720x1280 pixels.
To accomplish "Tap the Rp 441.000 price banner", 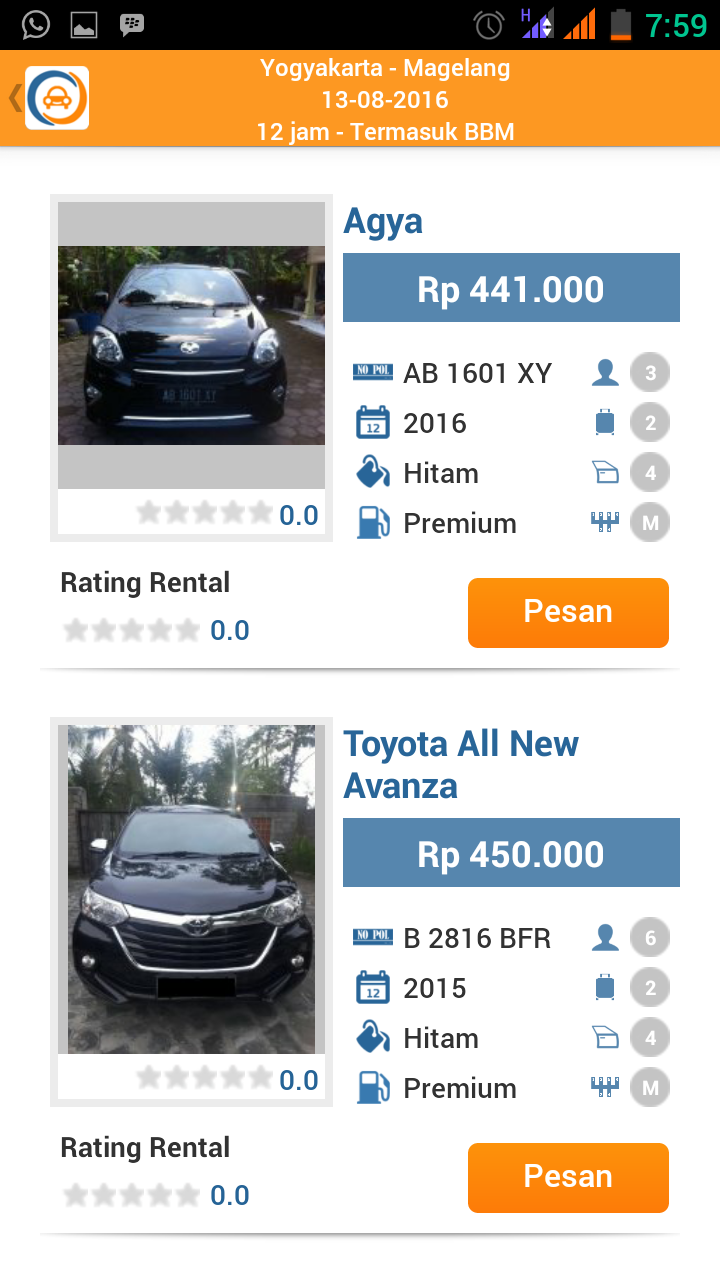I will pos(511,287).
